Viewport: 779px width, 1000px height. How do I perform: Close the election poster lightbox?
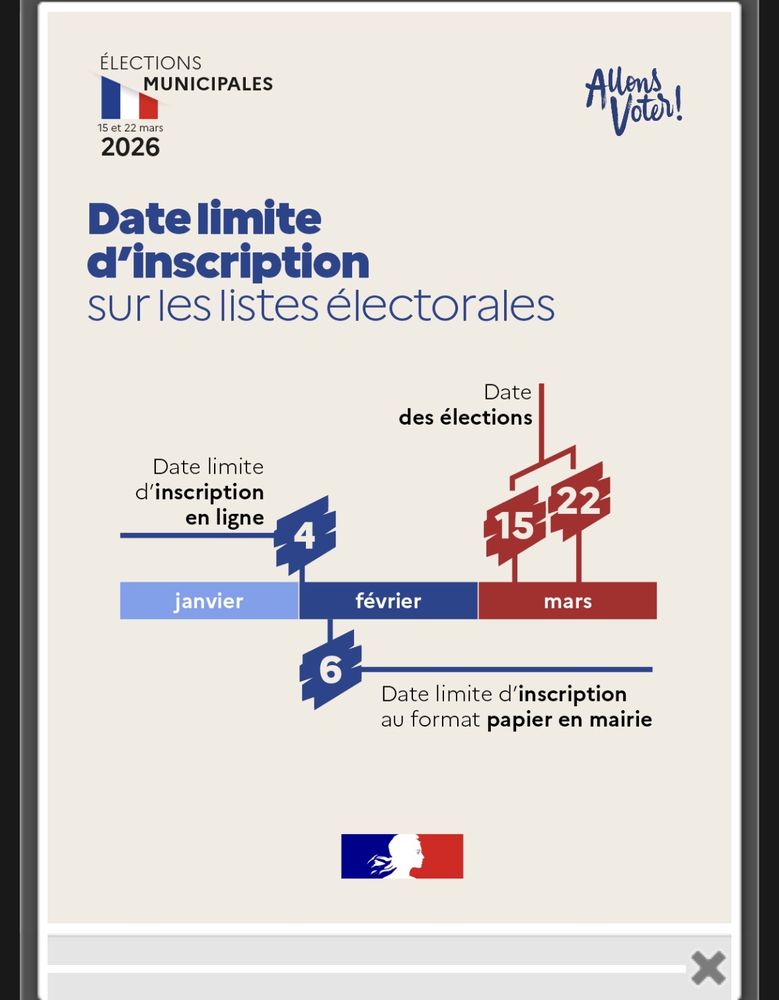tap(708, 967)
